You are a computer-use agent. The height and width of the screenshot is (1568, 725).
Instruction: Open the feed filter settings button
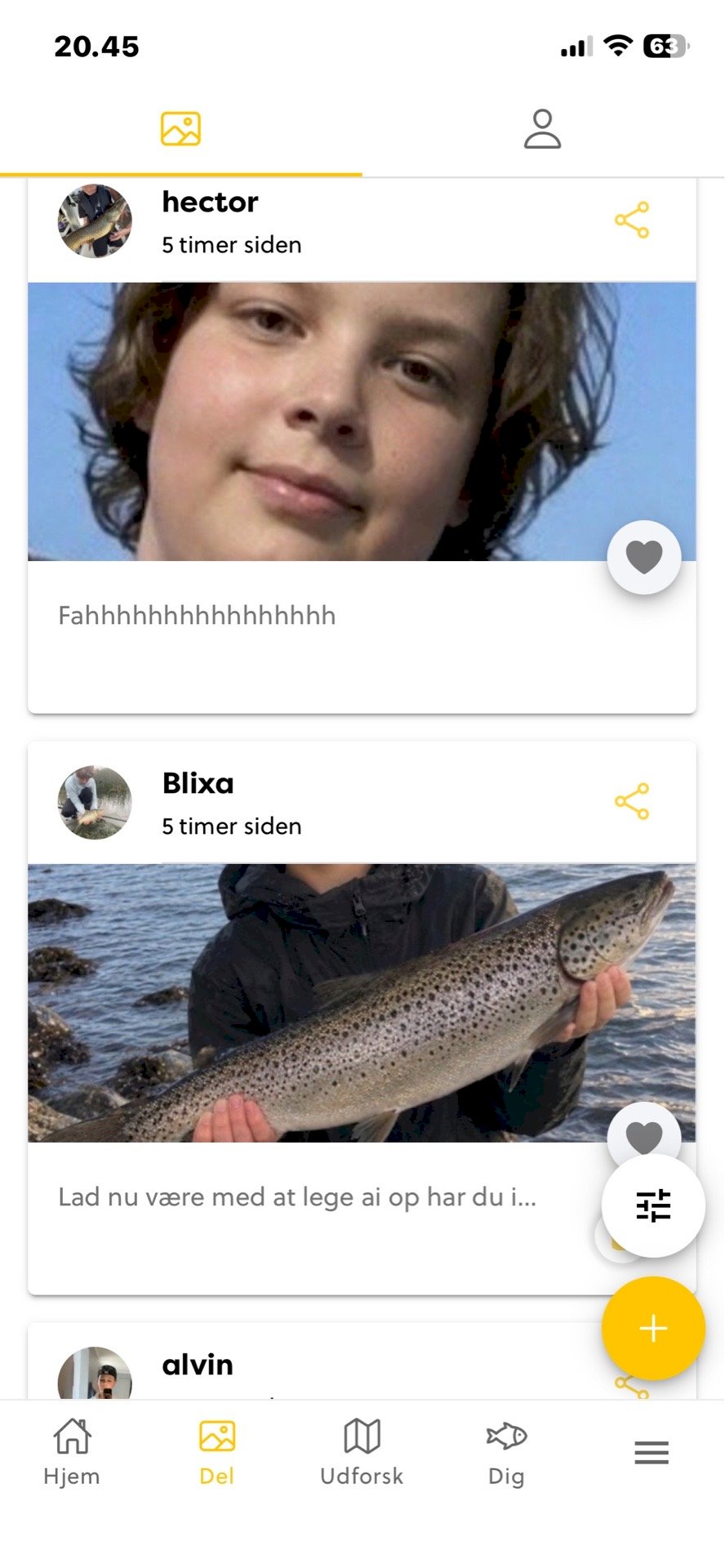(x=653, y=1205)
